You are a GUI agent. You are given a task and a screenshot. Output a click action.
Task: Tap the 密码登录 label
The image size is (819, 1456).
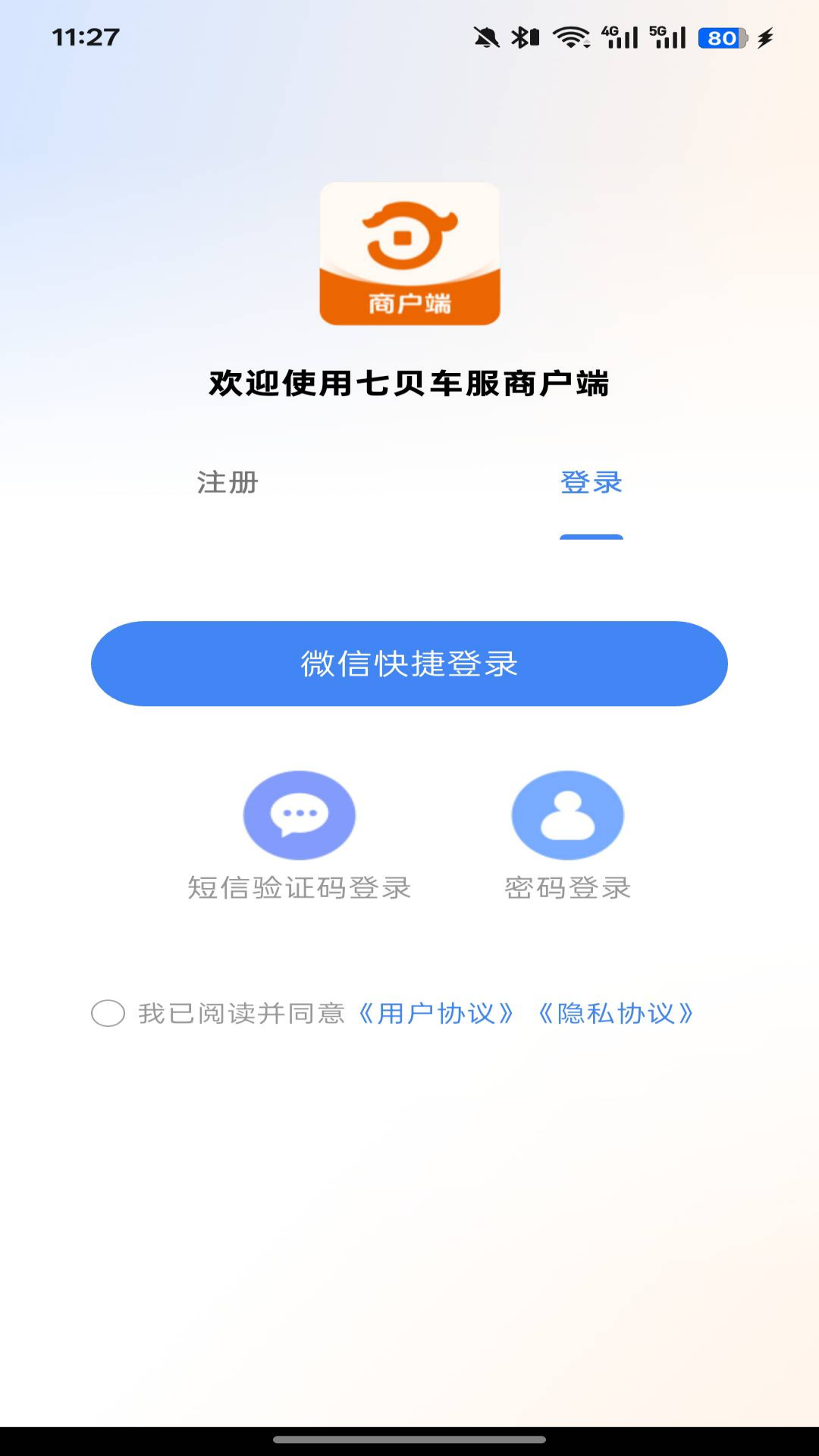[x=568, y=890]
